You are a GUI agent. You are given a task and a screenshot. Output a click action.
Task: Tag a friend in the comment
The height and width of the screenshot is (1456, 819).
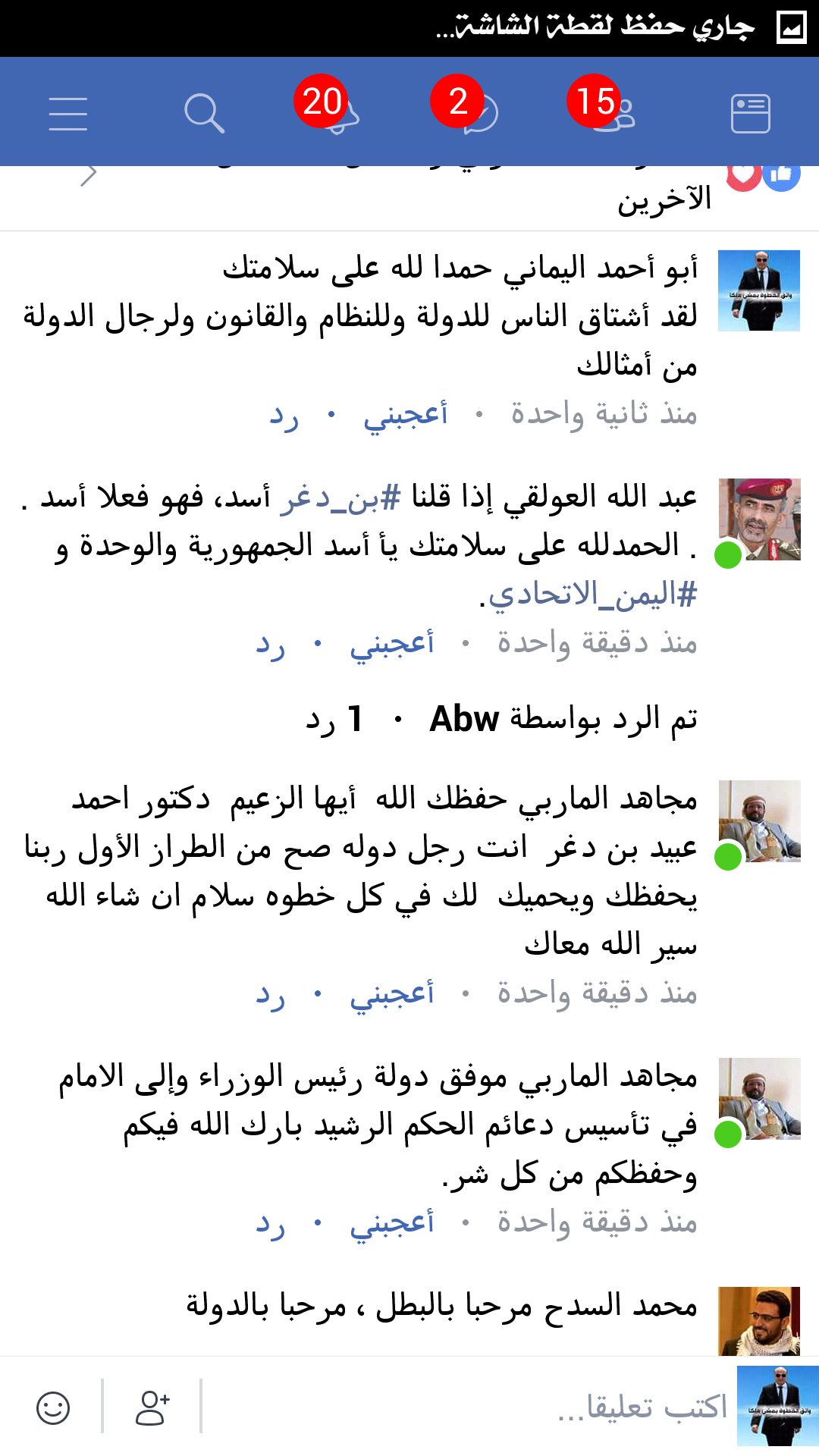152,1407
